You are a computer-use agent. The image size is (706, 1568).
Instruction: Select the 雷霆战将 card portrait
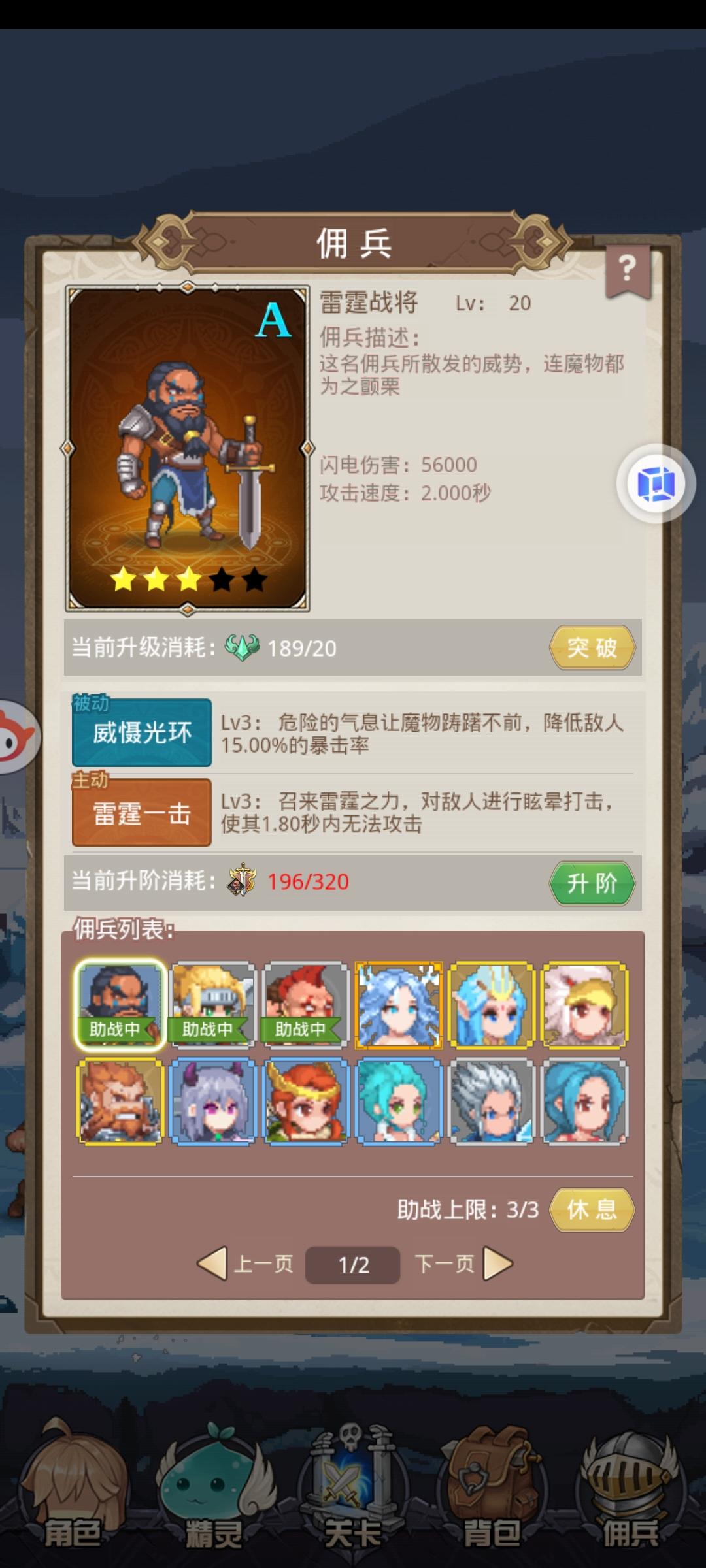tap(188, 448)
